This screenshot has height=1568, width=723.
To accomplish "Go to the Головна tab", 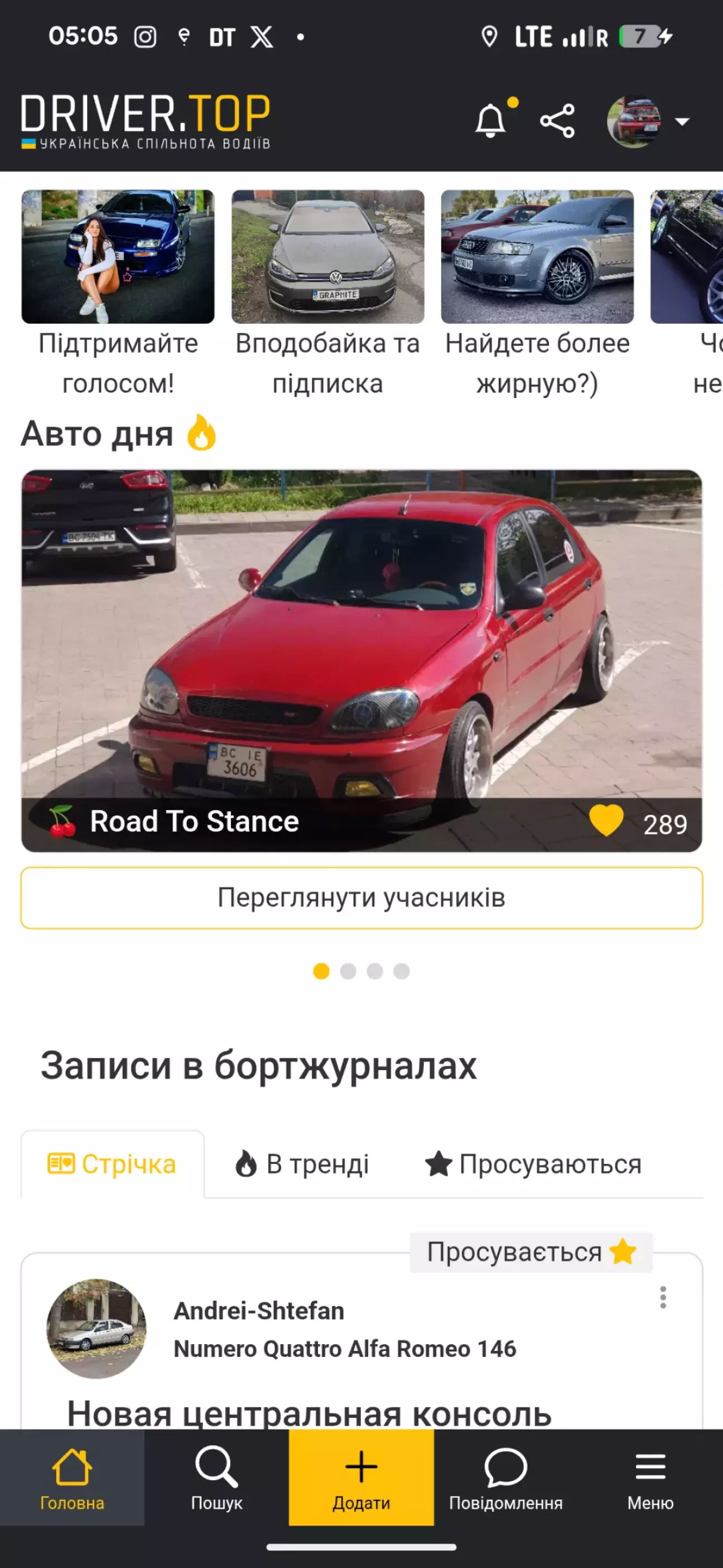I will point(72,1478).
